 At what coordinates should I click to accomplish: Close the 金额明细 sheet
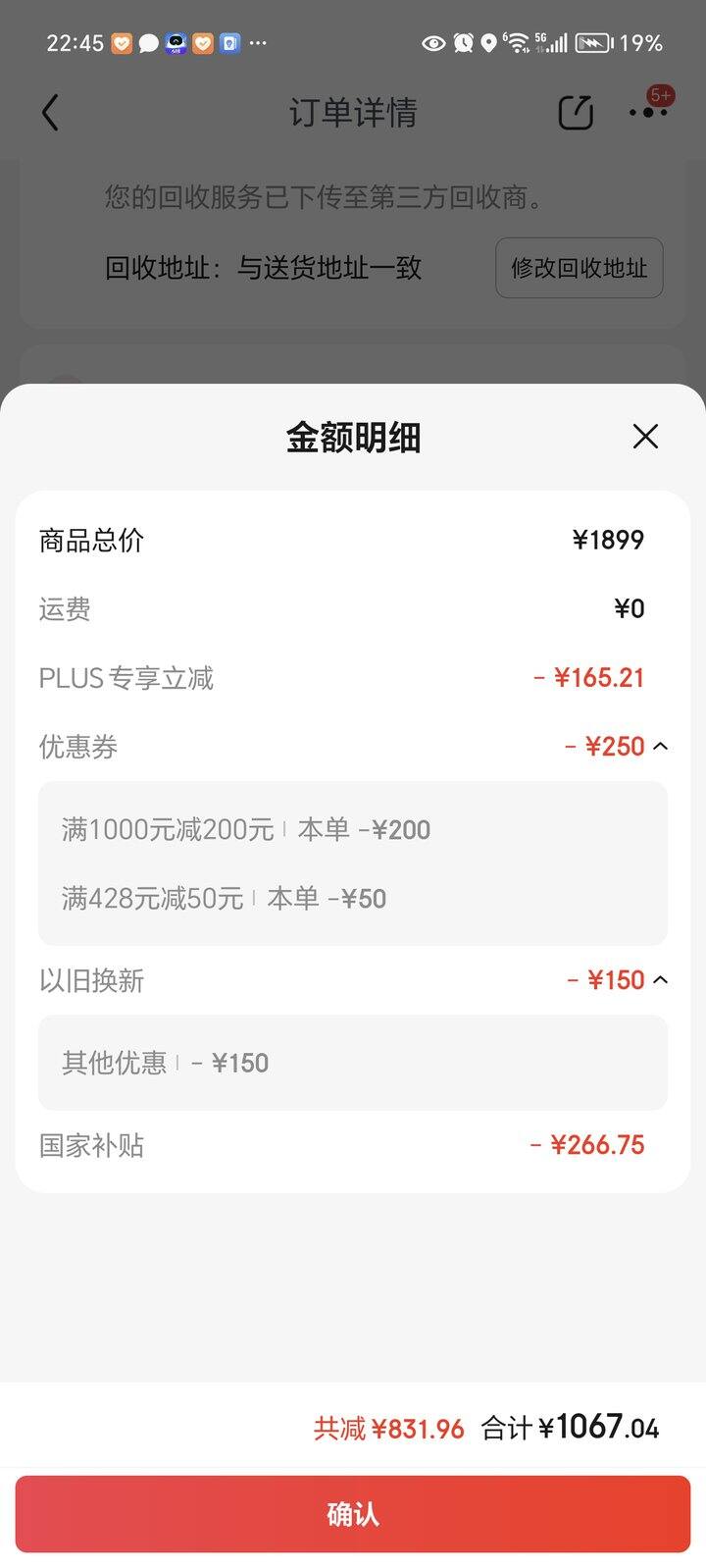(x=645, y=437)
